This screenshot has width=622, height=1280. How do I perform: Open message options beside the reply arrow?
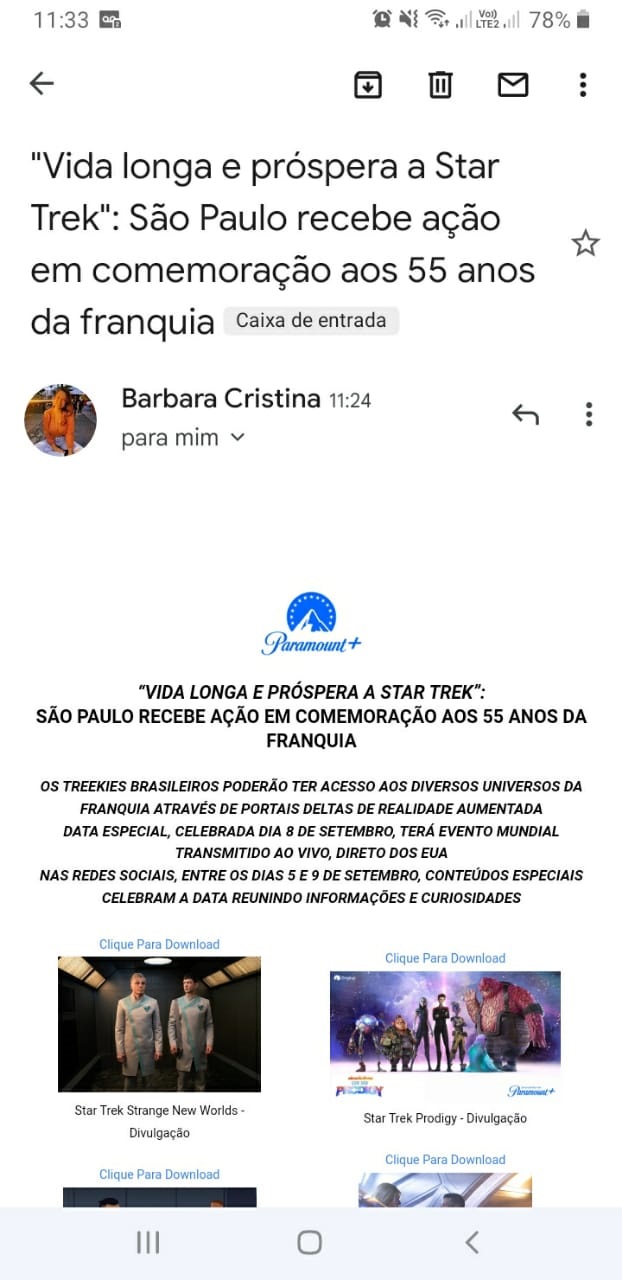point(589,414)
